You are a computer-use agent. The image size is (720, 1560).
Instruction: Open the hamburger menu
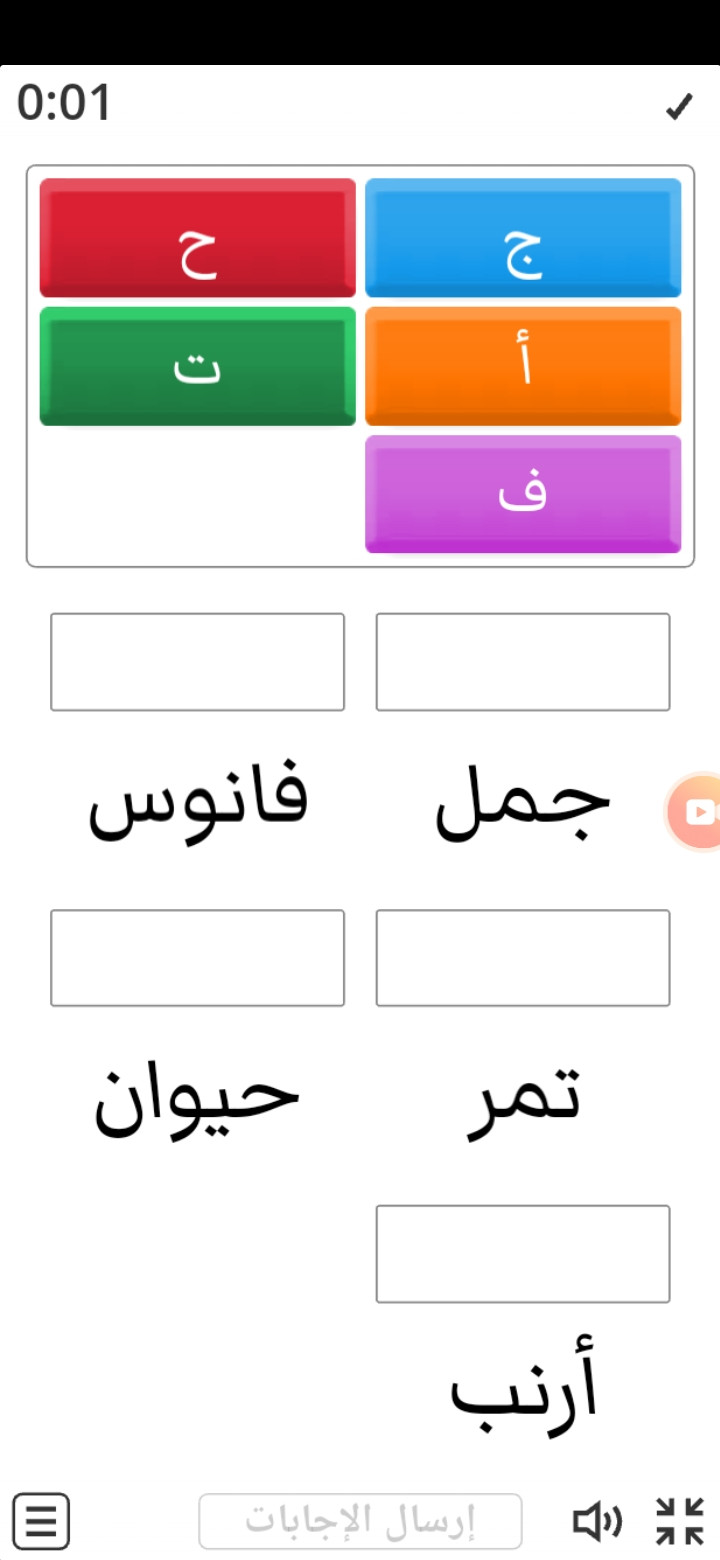pyautogui.click(x=41, y=1521)
